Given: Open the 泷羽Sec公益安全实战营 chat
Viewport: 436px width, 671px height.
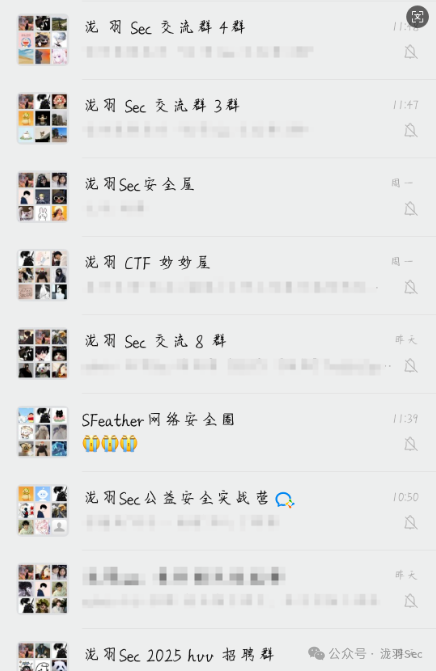Looking at the screenshot, I should pyautogui.click(x=218, y=511).
